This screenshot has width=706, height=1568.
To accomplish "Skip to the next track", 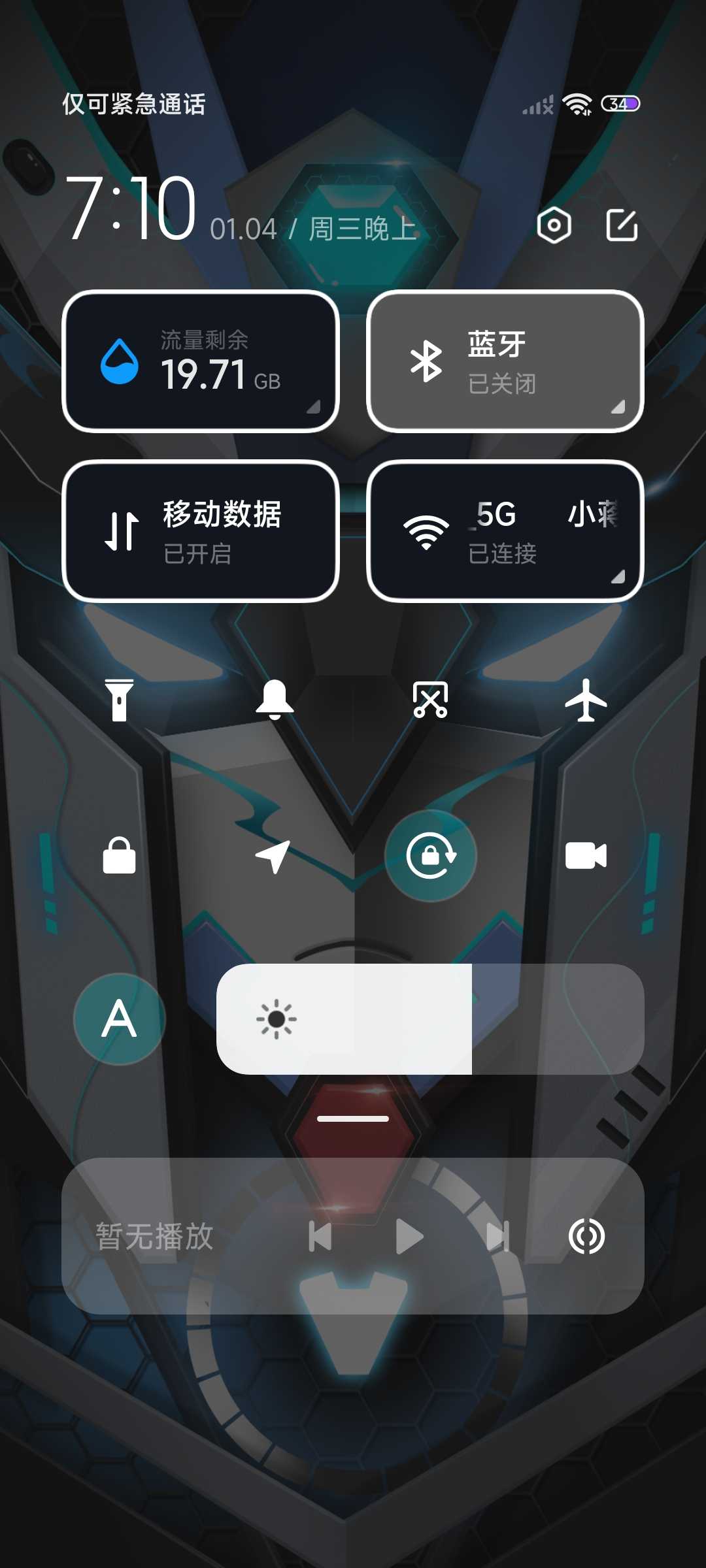I will point(498,1236).
